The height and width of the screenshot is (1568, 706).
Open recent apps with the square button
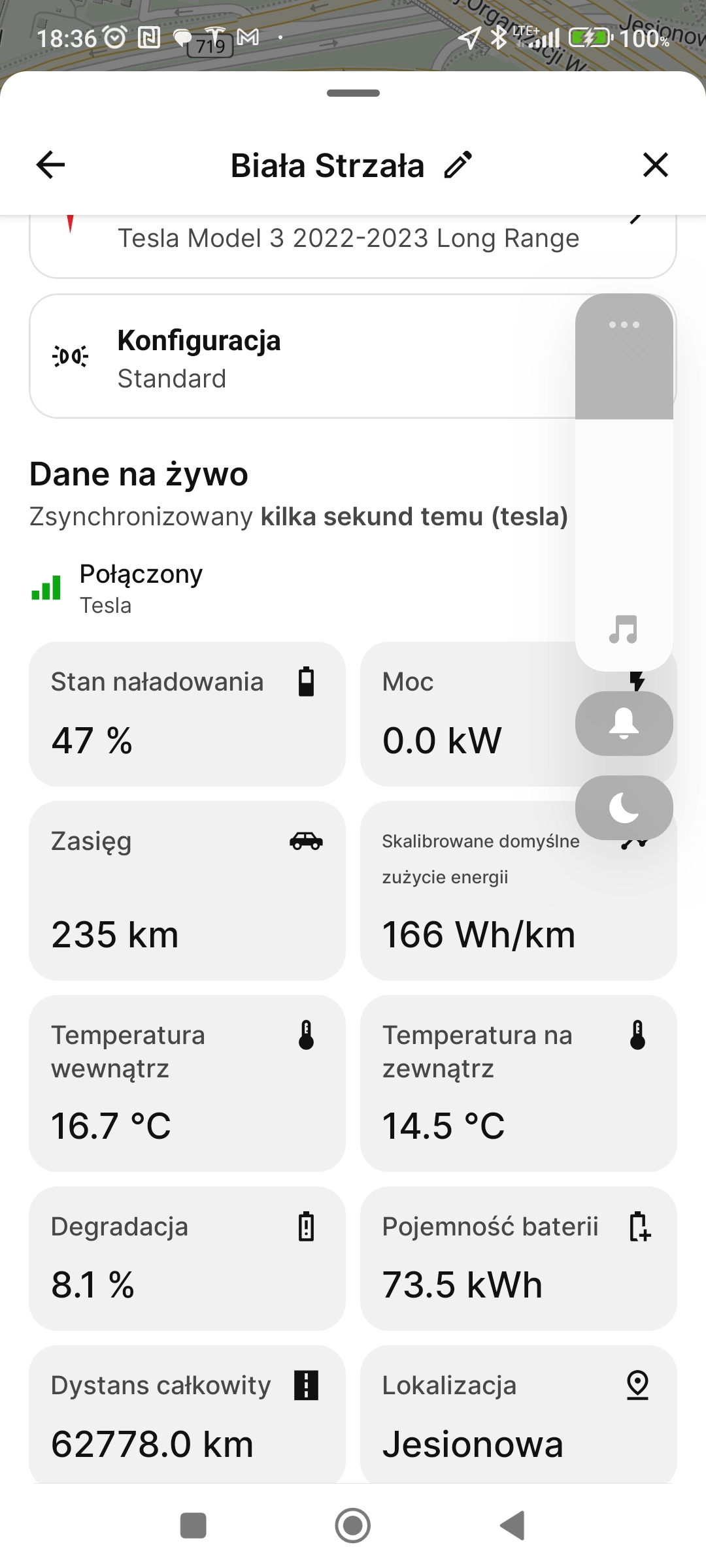[x=193, y=1526]
